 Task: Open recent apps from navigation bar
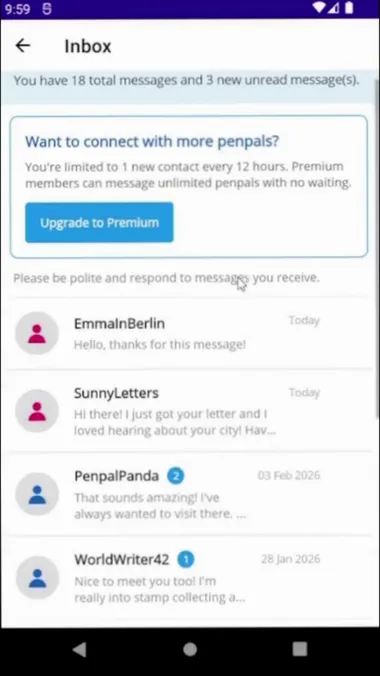point(300,649)
